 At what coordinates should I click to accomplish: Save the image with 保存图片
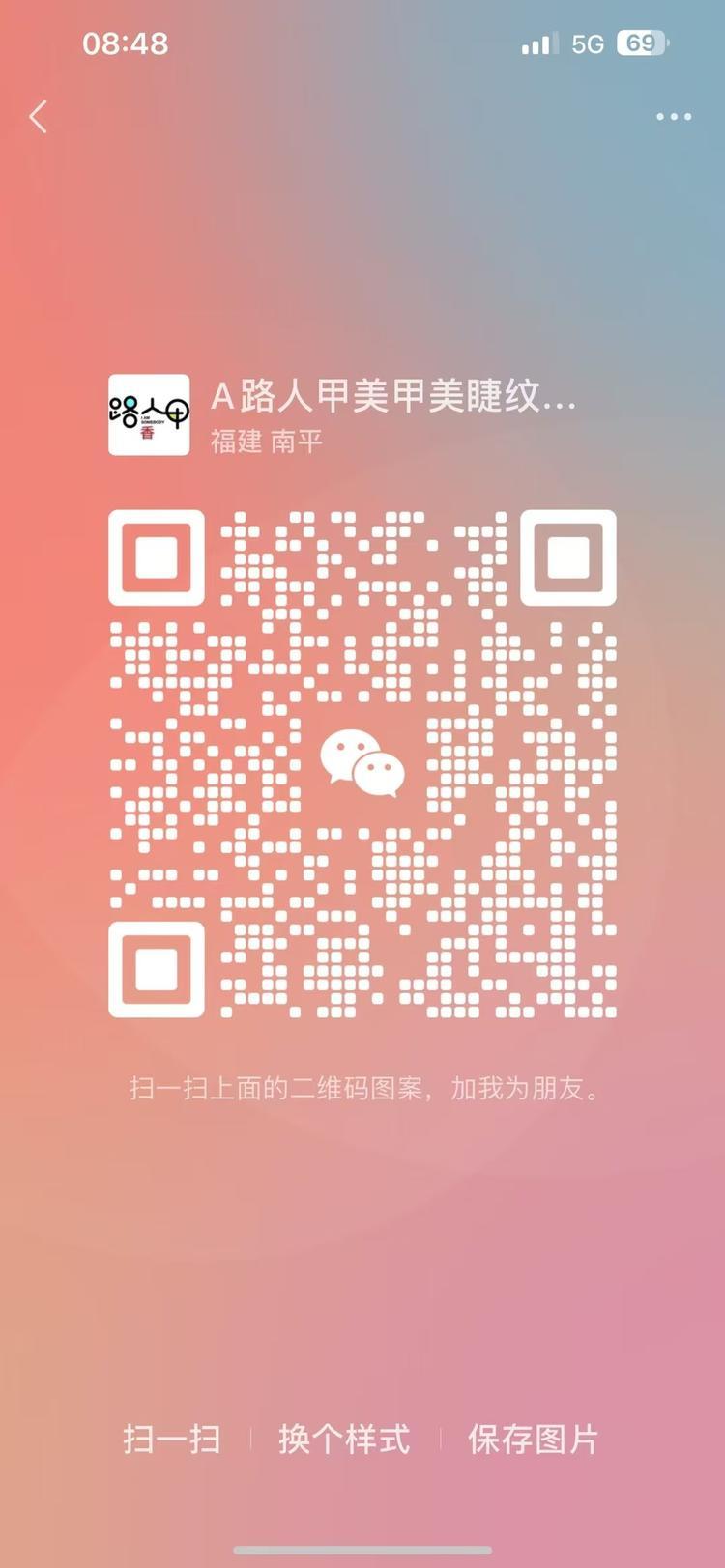(x=533, y=1439)
